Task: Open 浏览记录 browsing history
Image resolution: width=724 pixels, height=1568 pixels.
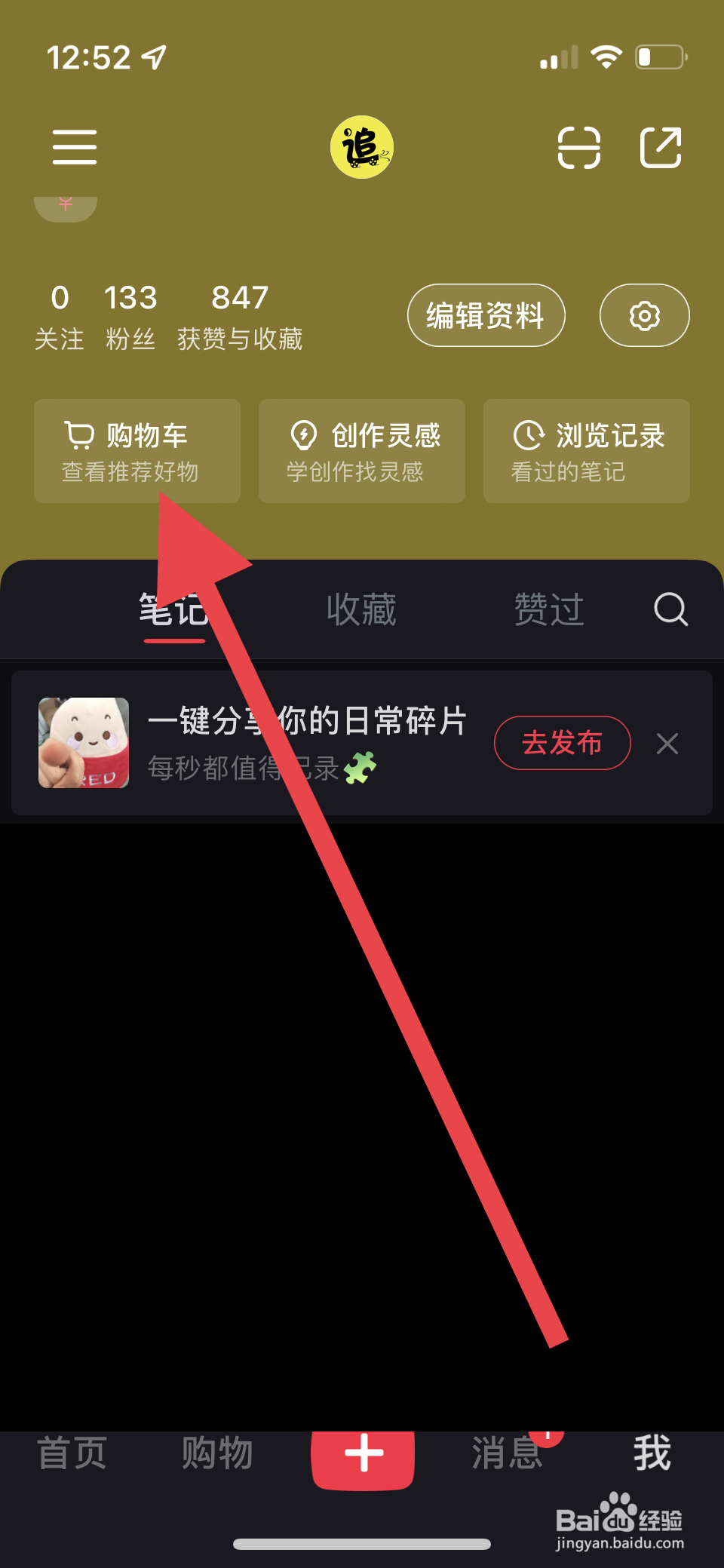Action: point(586,451)
